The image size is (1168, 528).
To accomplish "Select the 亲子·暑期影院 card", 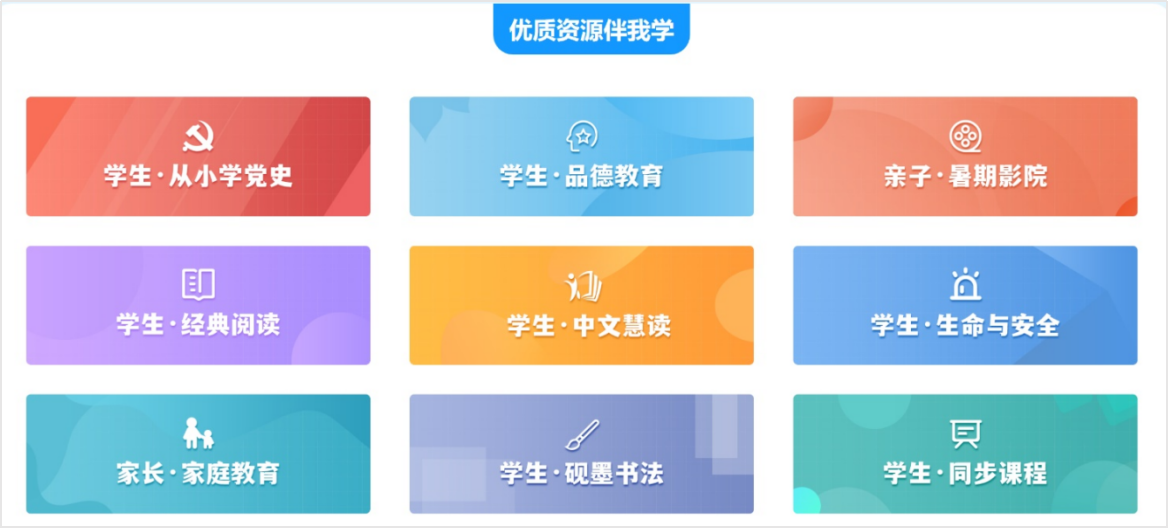I will pos(965,157).
